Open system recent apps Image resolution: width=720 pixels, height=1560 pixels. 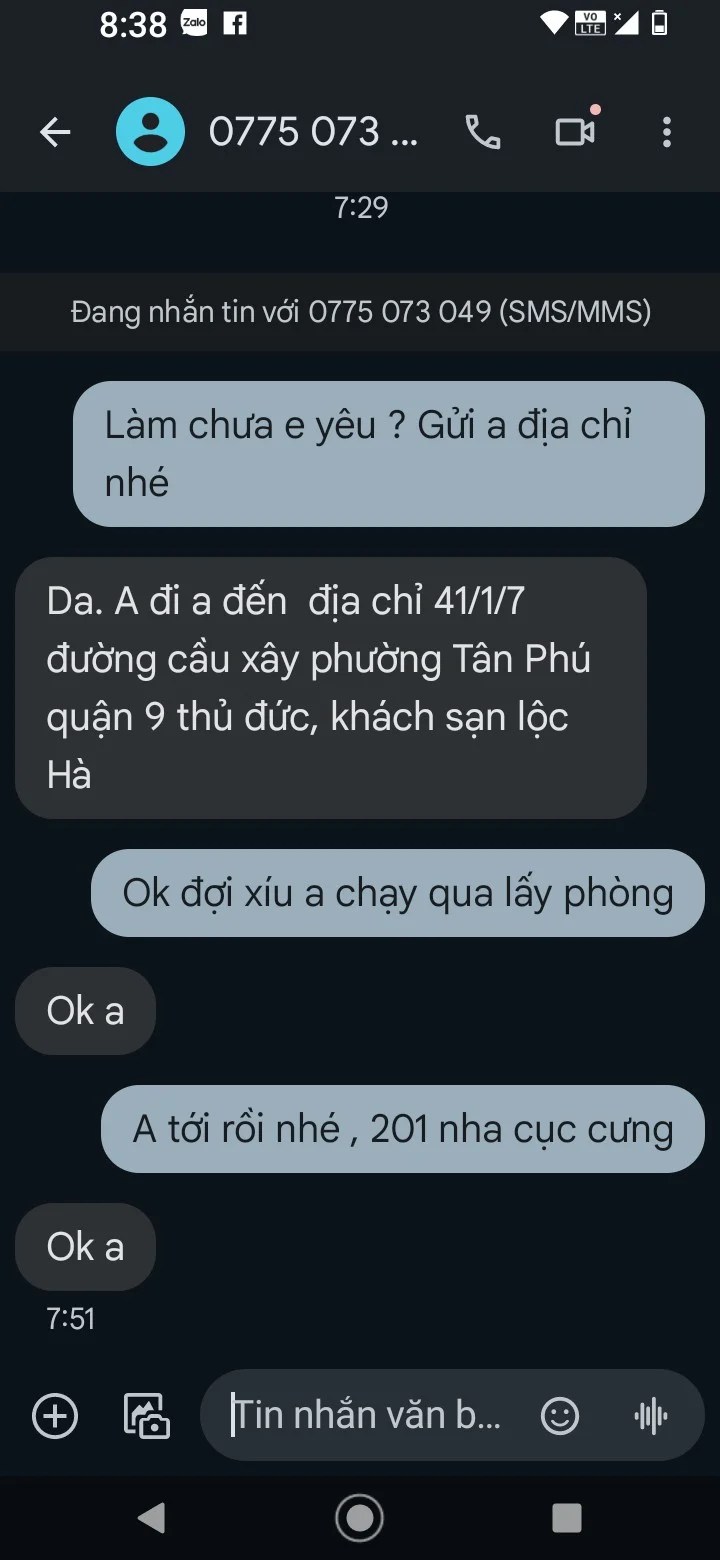tap(566, 1518)
